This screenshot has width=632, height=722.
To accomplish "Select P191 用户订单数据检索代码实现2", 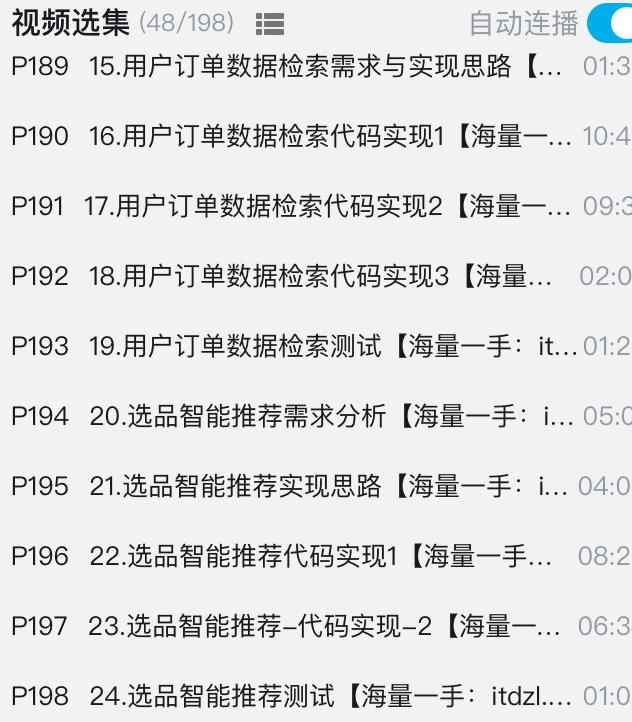I will click(318, 207).
